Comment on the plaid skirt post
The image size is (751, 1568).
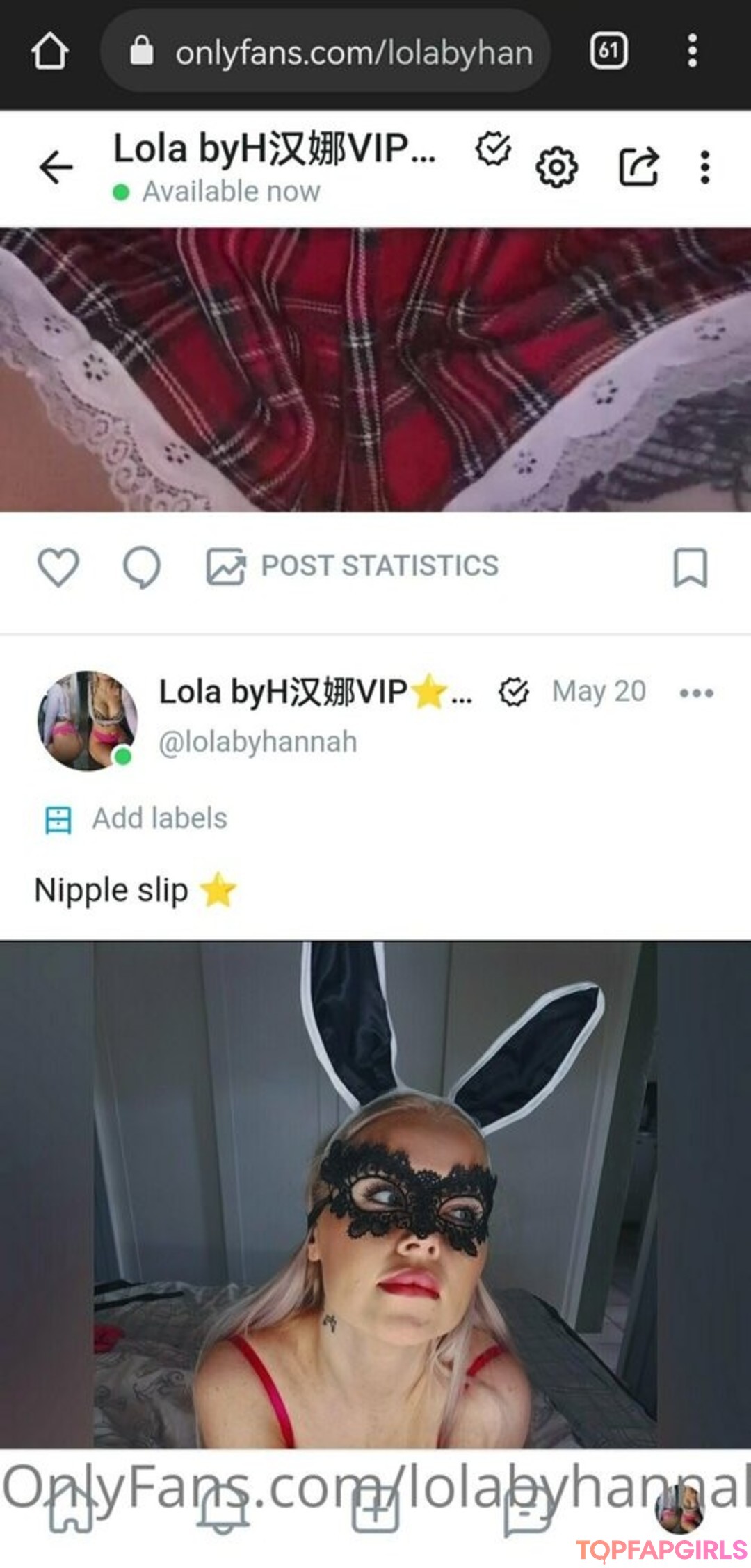click(142, 567)
